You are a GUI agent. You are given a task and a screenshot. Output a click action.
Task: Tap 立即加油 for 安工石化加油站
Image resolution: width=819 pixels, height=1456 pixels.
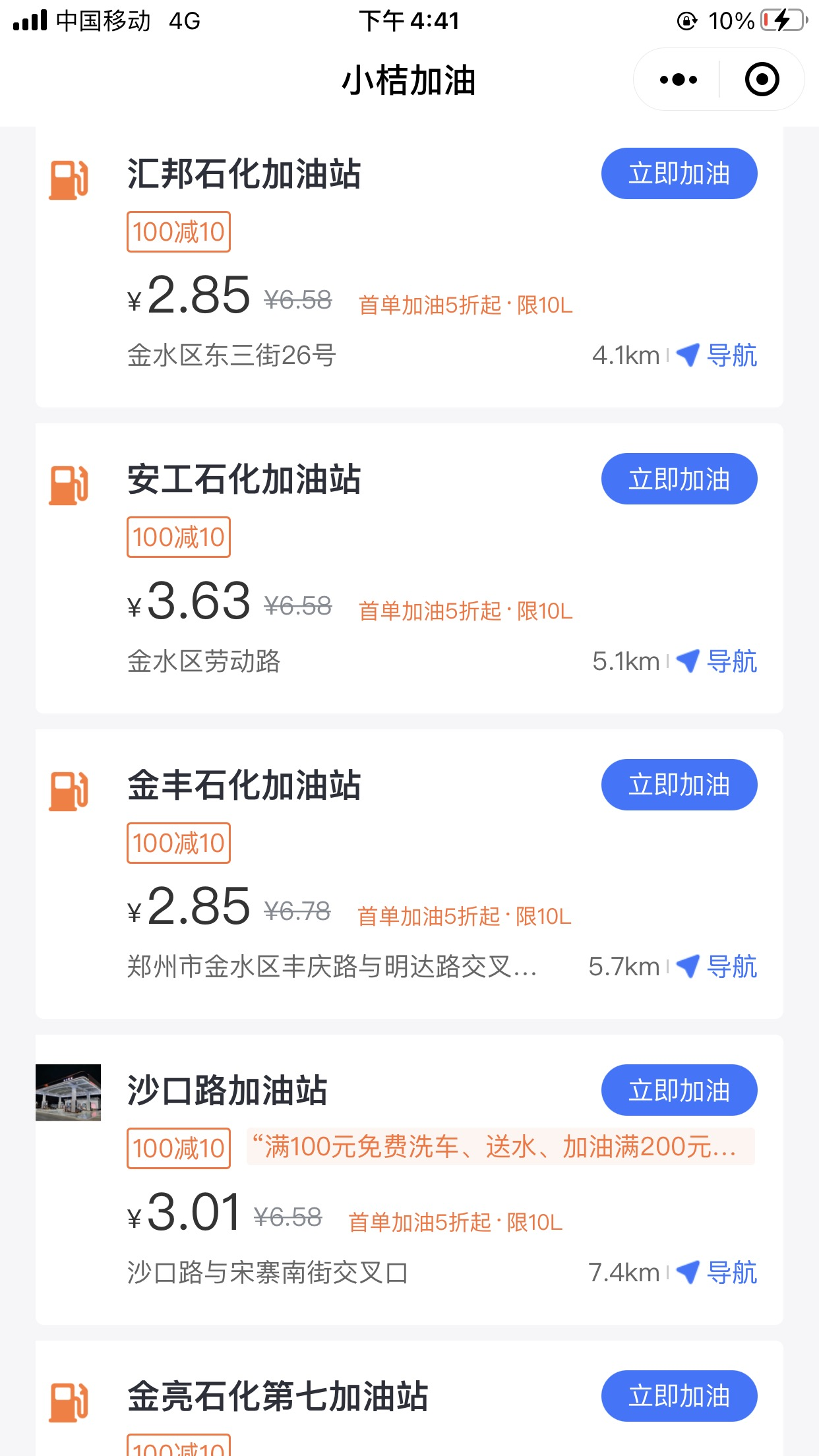tap(679, 479)
